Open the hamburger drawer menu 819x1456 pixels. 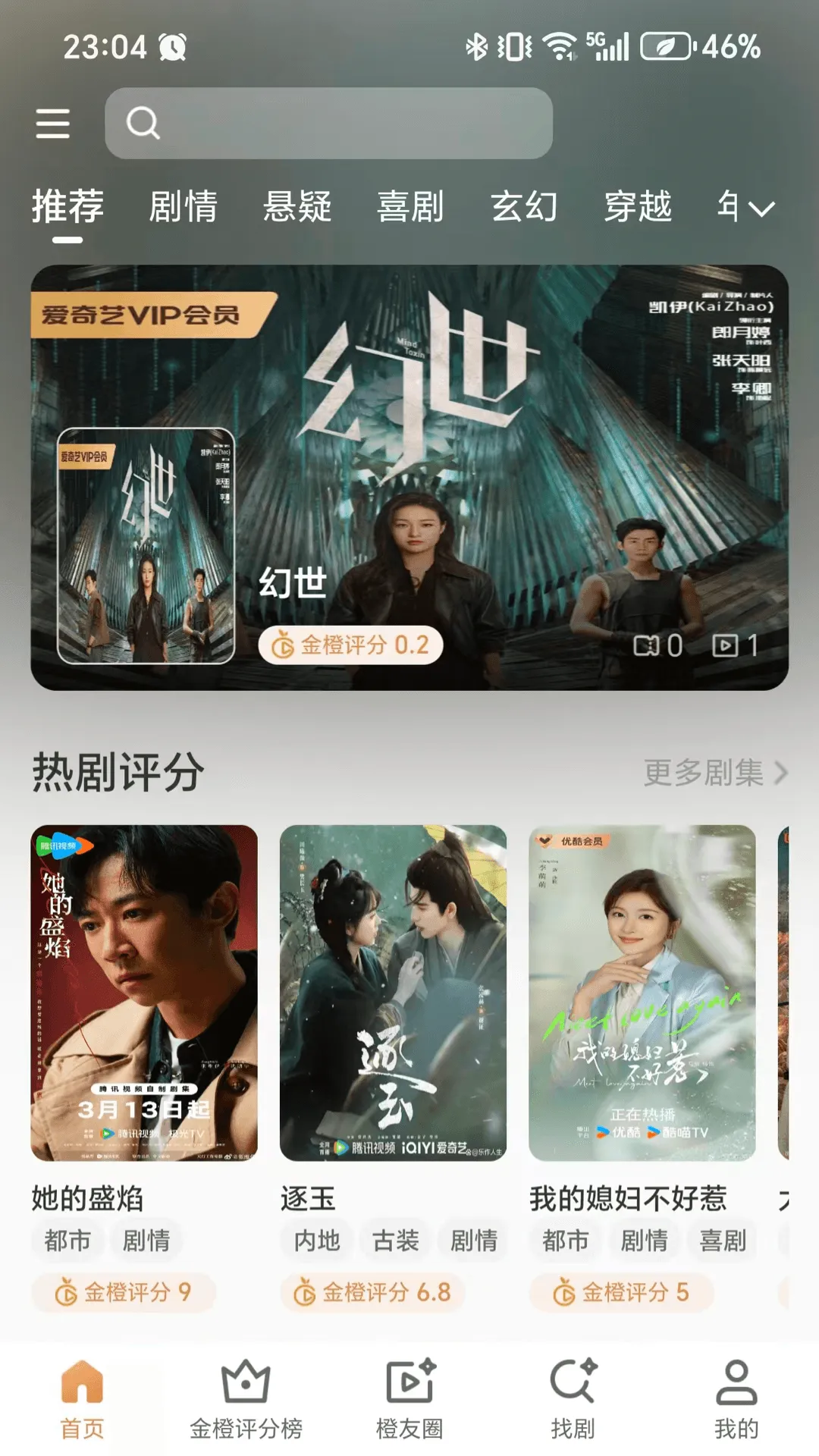(x=52, y=123)
